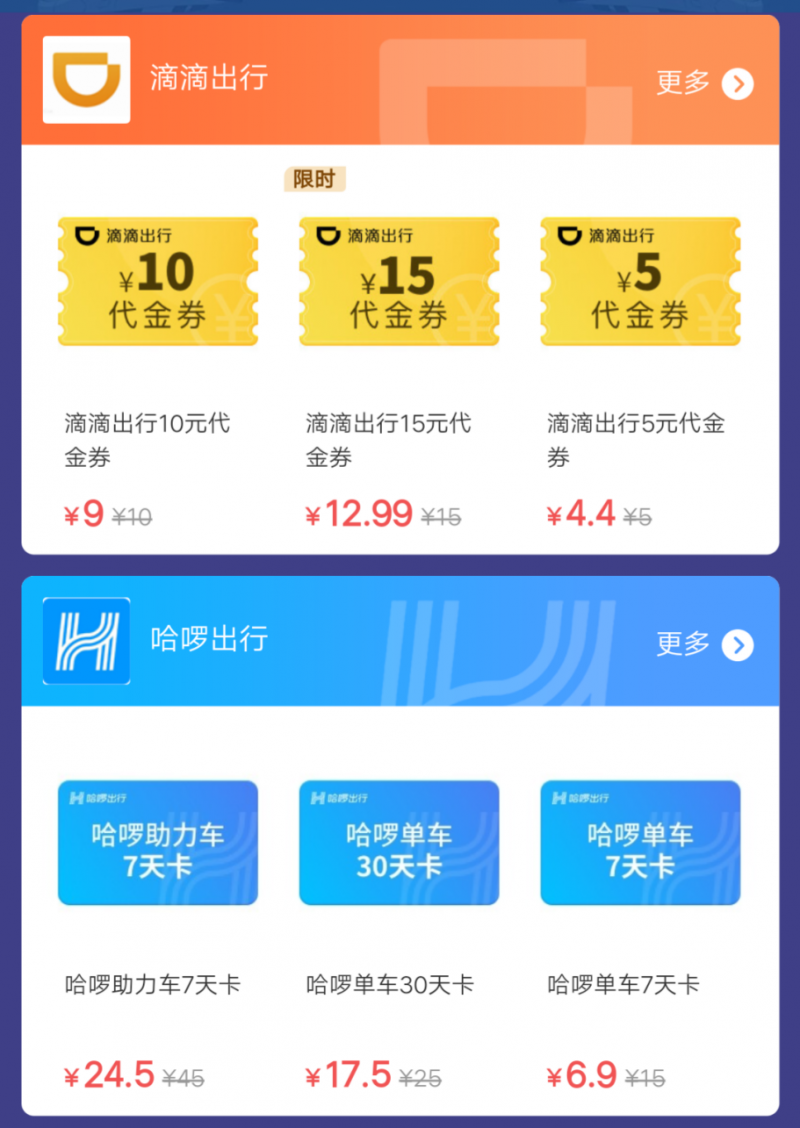Select the 滴滴出行10元代金券 coupon
The image size is (800, 1128).
click(x=158, y=282)
